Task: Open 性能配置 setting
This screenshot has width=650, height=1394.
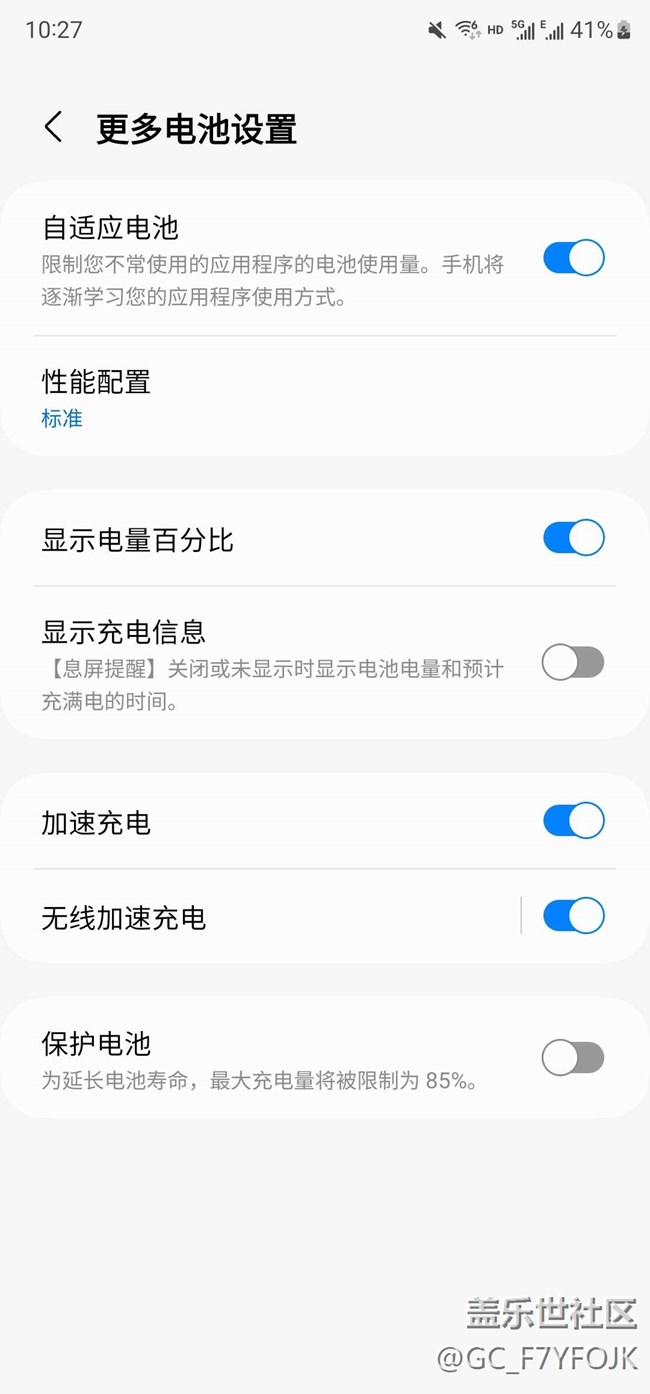Action: (x=325, y=396)
